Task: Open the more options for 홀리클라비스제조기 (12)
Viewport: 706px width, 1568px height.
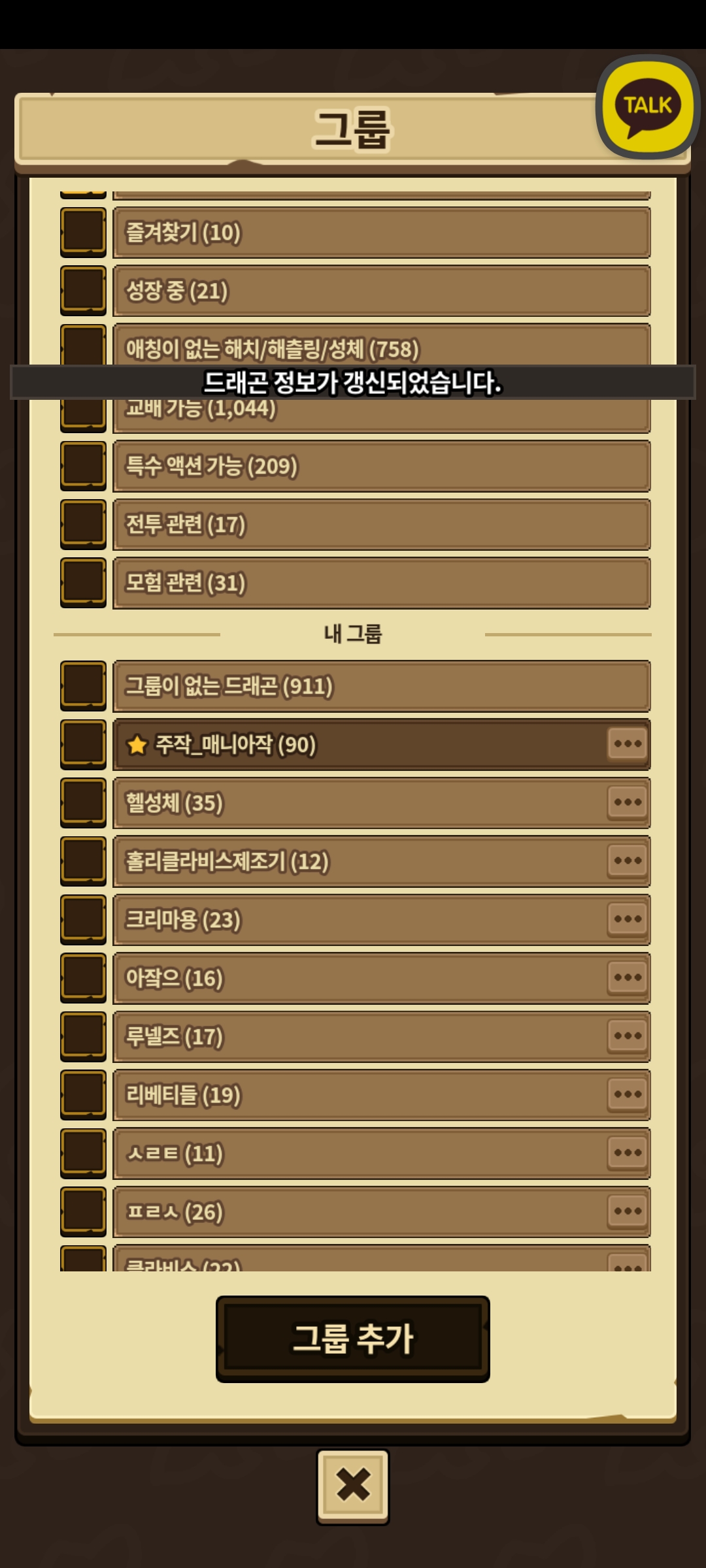Action: (628, 860)
